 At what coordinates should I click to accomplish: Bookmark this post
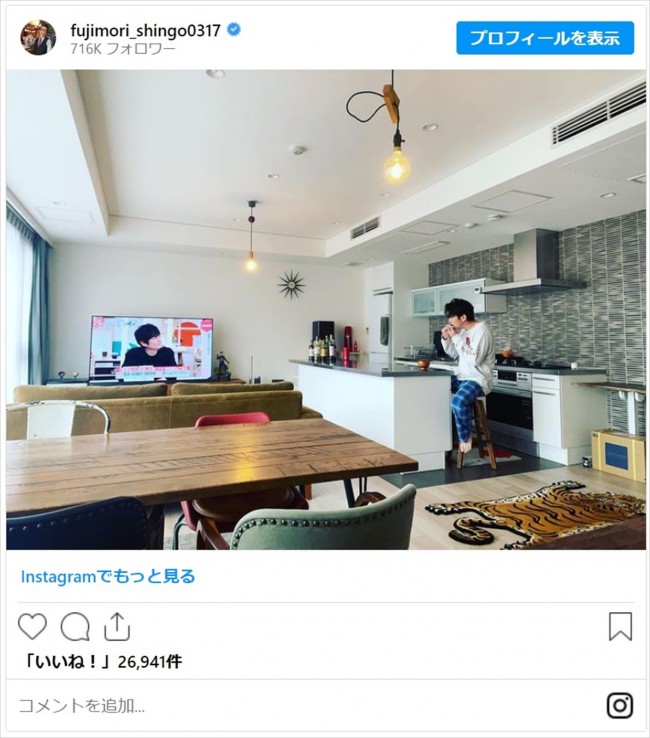[620, 626]
